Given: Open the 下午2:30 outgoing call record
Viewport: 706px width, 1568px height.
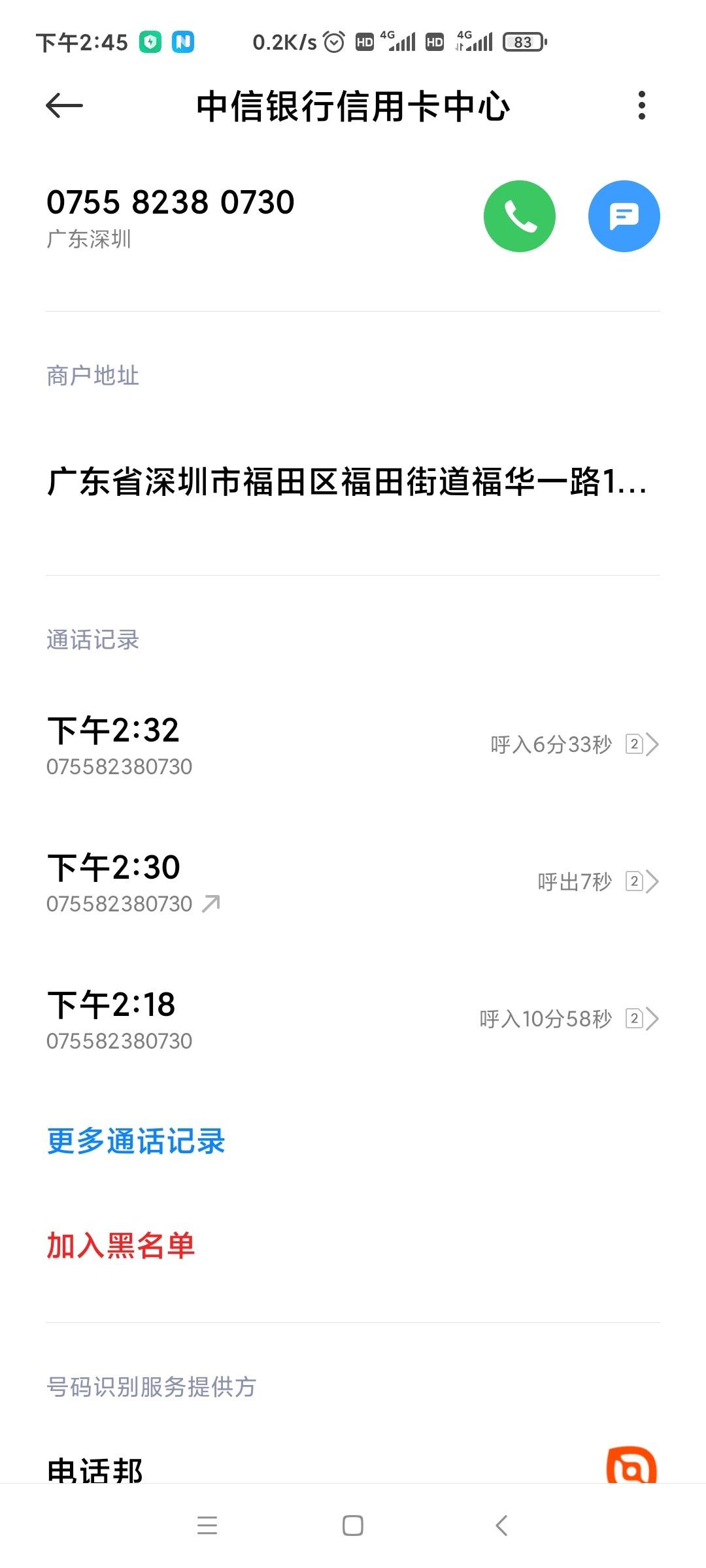Looking at the screenshot, I should [353, 882].
